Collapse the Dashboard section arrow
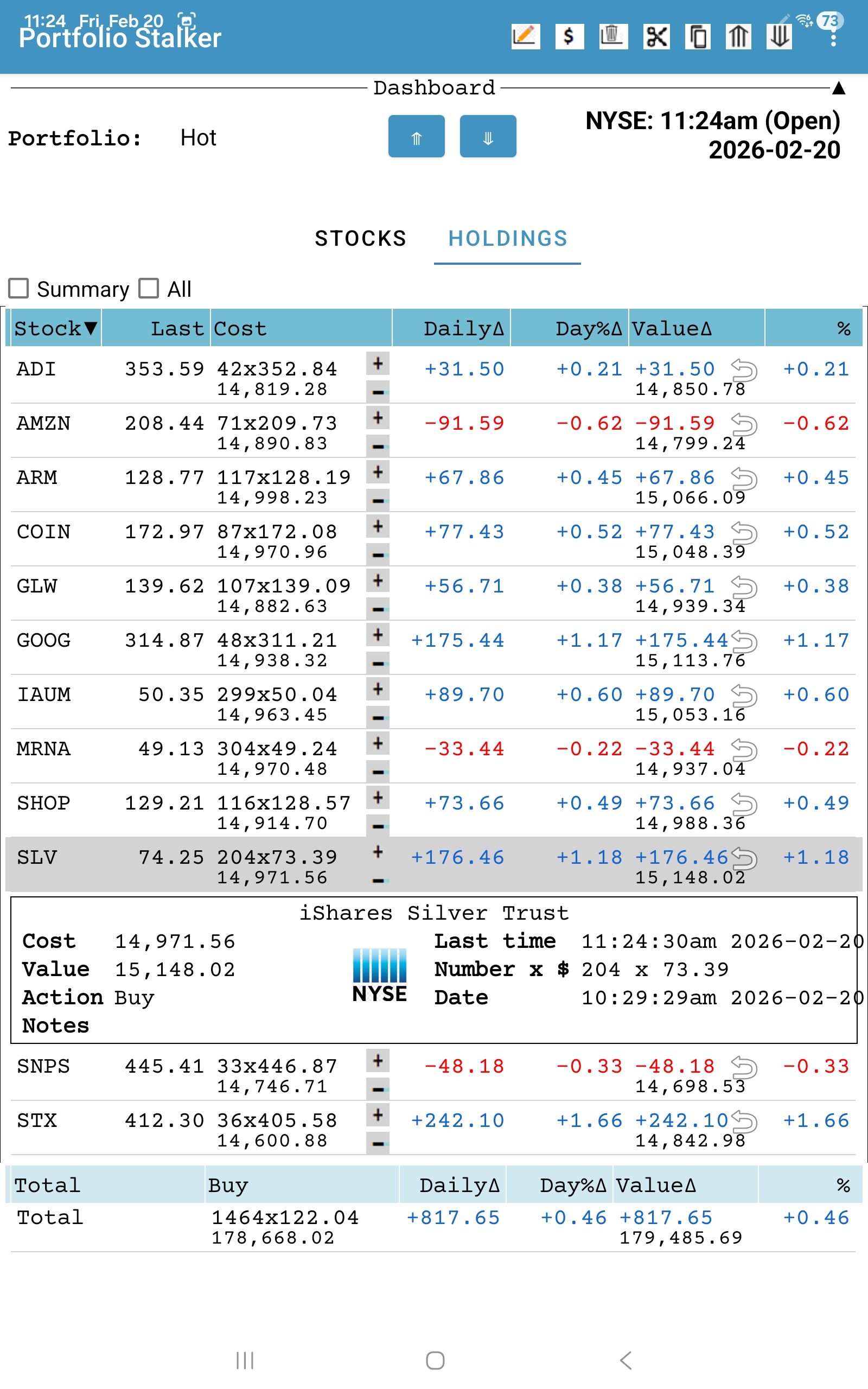The height and width of the screenshot is (1389, 868). pos(838,88)
